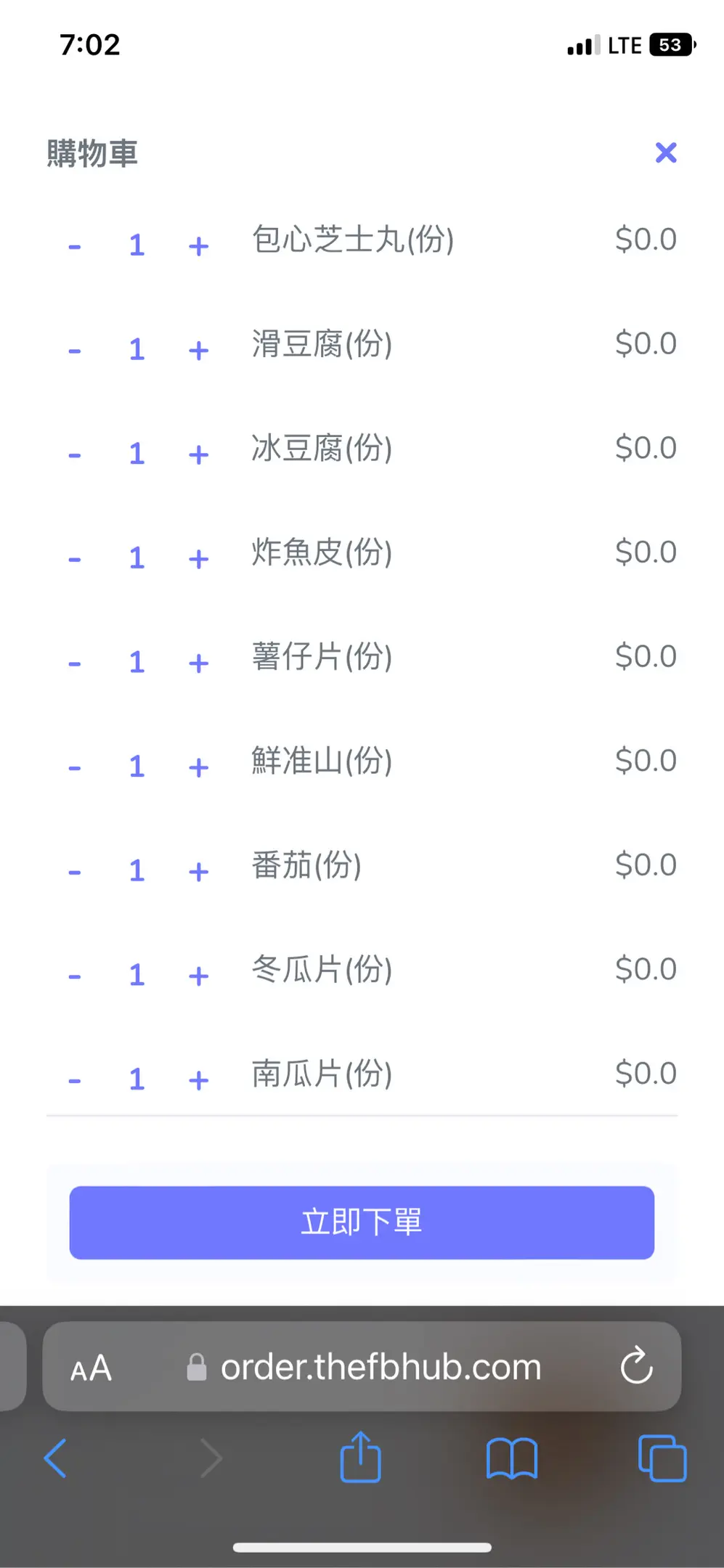The height and width of the screenshot is (1568, 724).
Task: Increase quantity of 薯仔片(份)
Action: point(198,663)
